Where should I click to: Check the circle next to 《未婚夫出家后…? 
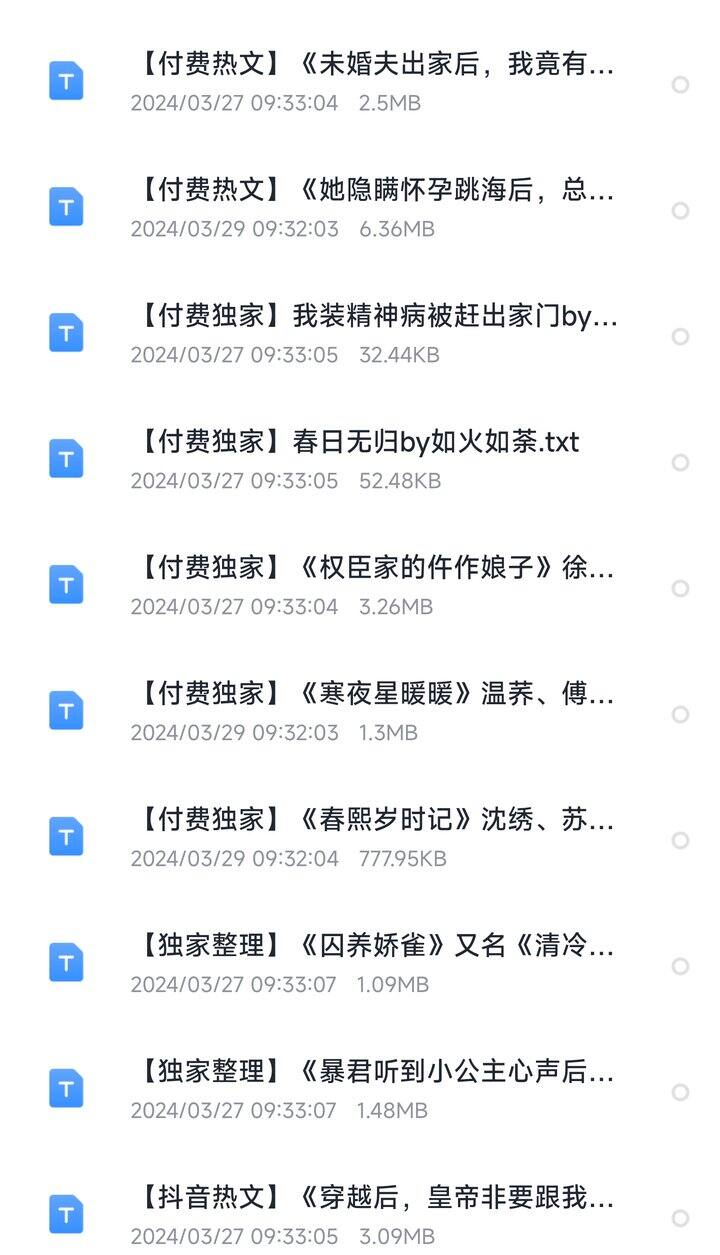pyautogui.click(x=680, y=85)
